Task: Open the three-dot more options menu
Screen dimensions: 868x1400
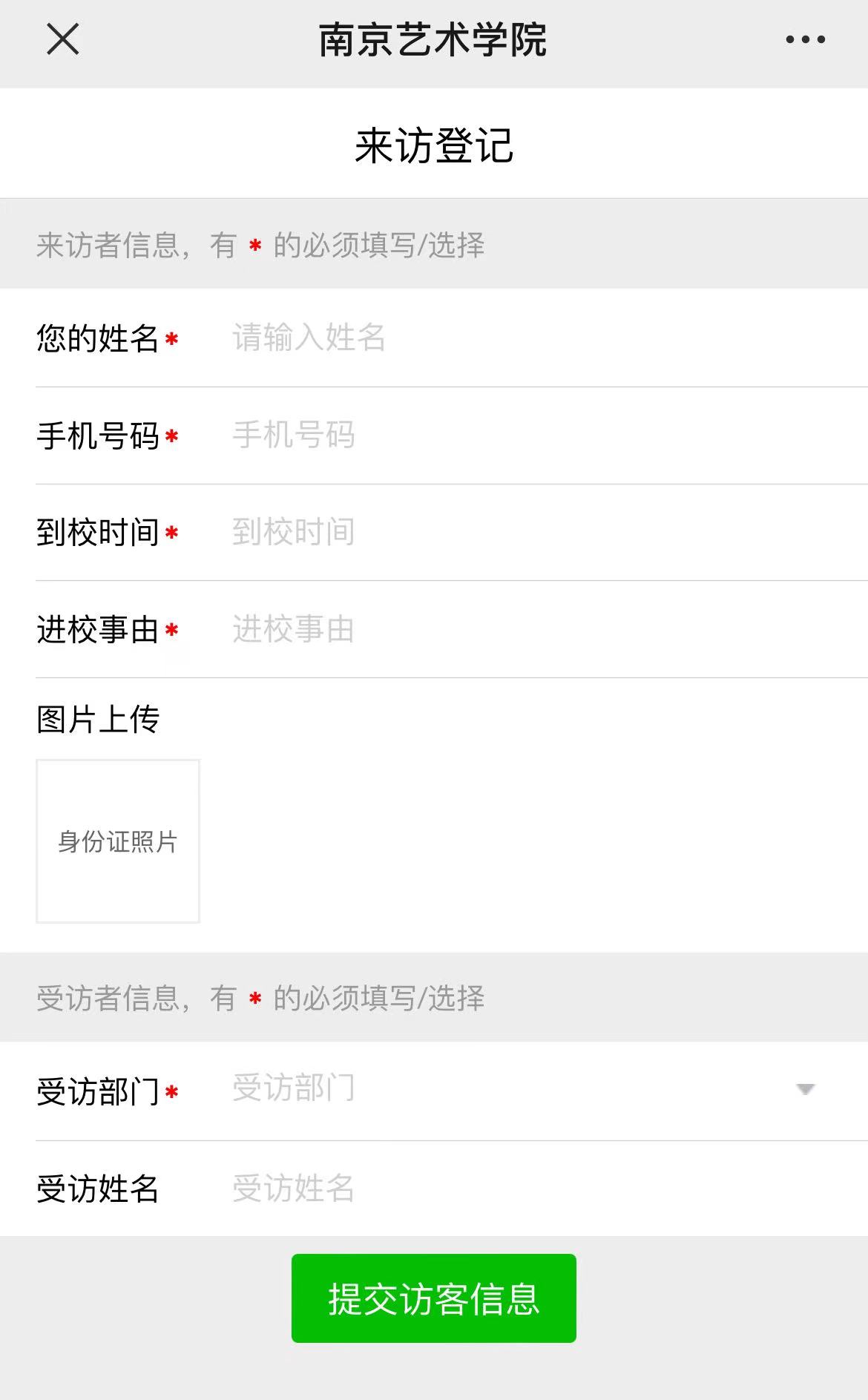Action: (x=805, y=40)
